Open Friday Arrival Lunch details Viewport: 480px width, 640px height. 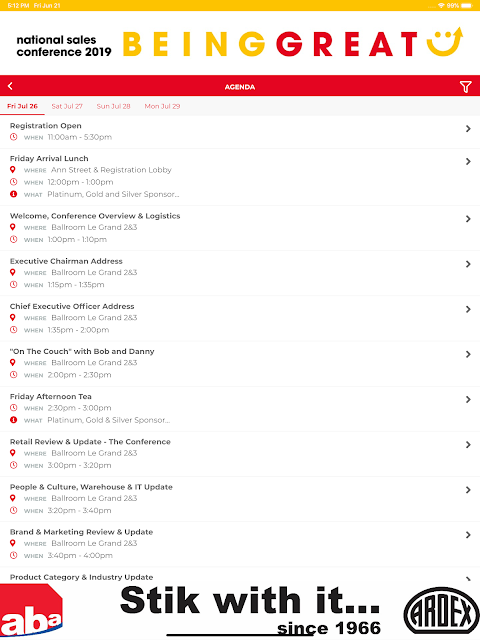[x=240, y=177]
